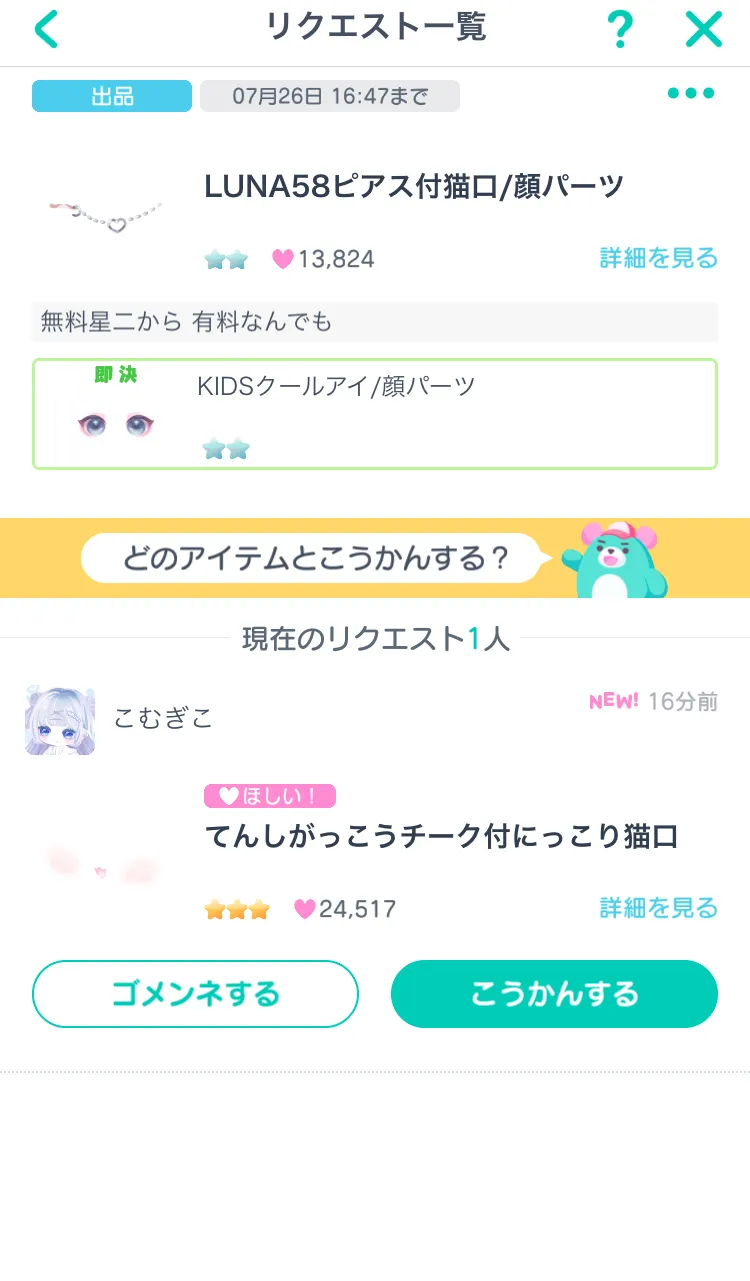750x1281 pixels.
Task: Accept the trade with こうかんする
Action: (554, 994)
